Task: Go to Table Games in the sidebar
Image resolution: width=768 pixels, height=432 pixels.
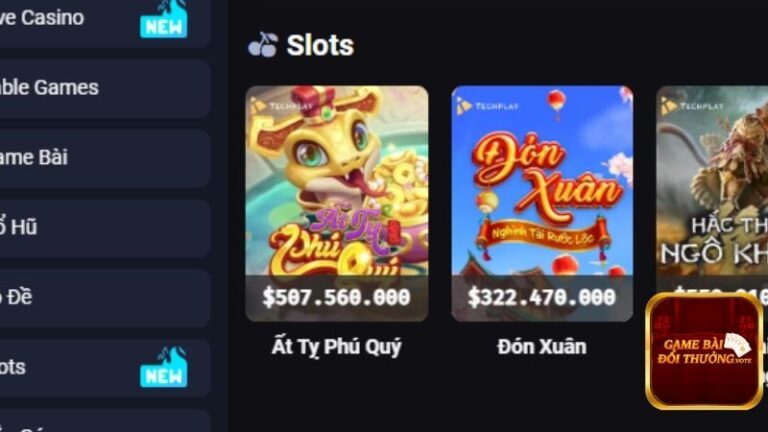Action: tap(60, 88)
